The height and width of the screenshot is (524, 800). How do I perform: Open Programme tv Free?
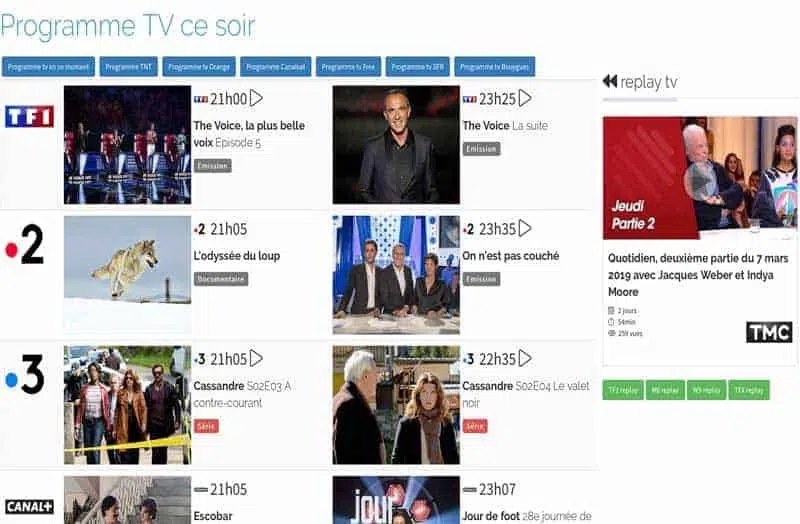(x=348, y=67)
